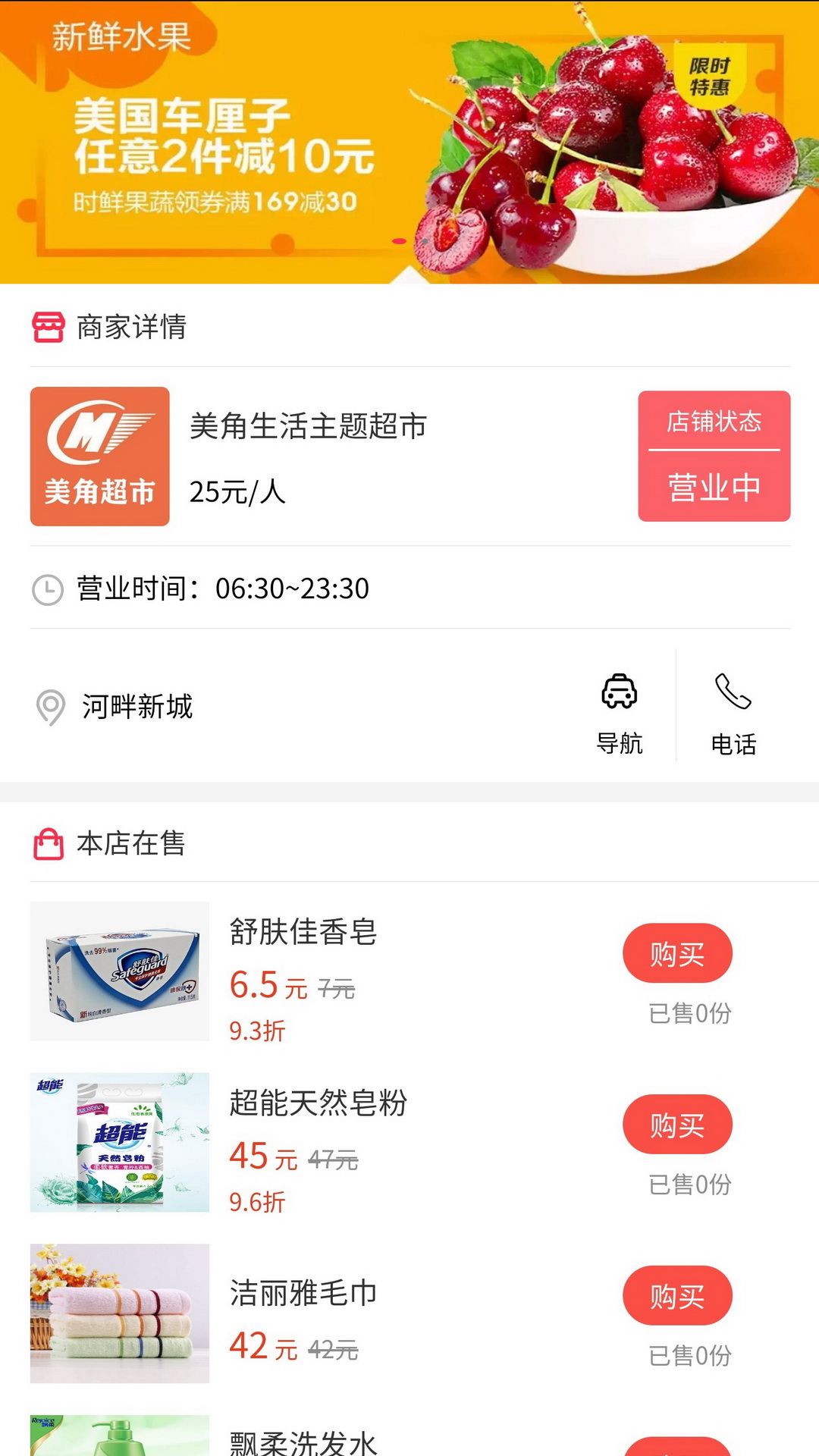Screen dimensions: 819x1456
Task: Tap 购买 next to 洁丽雅毛巾
Action: pyautogui.click(x=677, y=1296)
